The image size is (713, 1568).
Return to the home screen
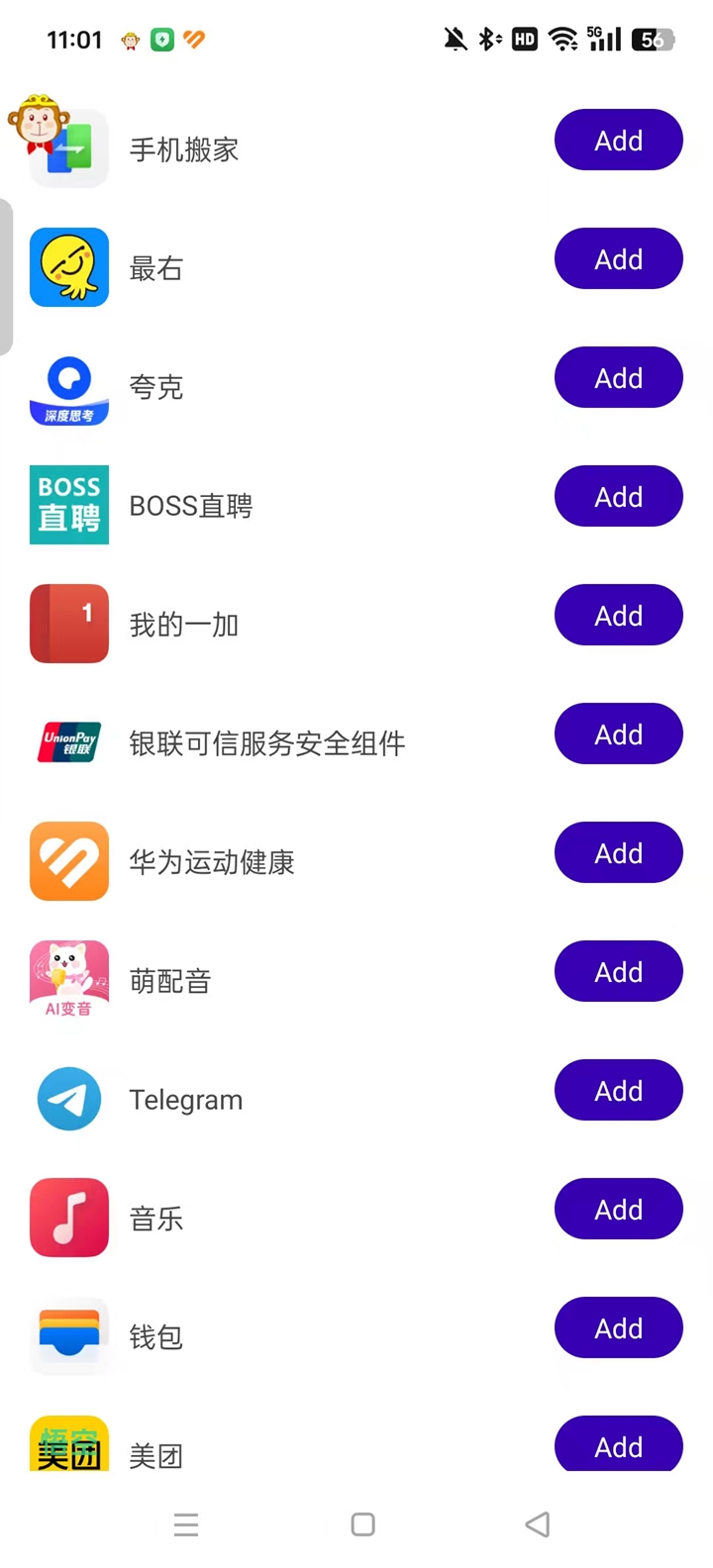click(363, 1524)
